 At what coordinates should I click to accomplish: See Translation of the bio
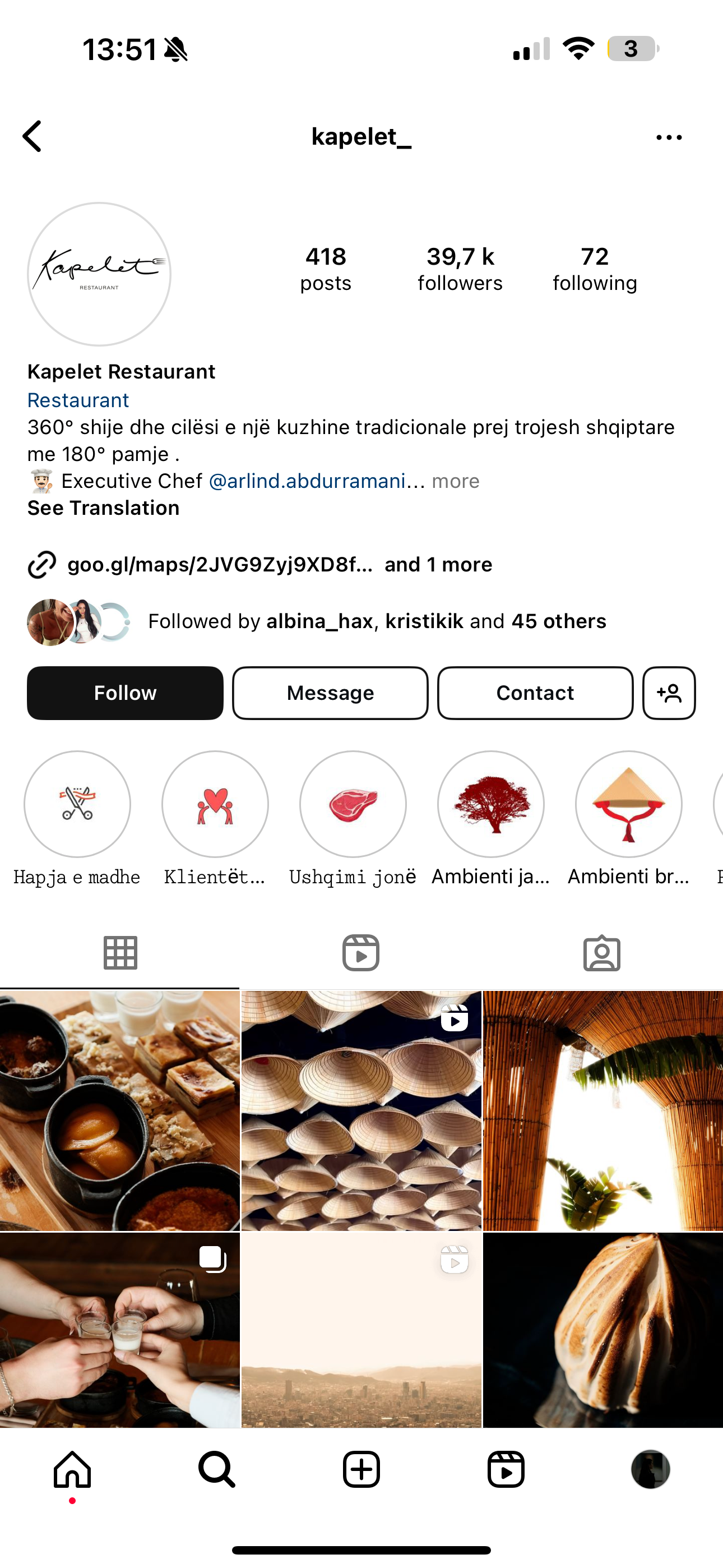click(x=104, y=508)
